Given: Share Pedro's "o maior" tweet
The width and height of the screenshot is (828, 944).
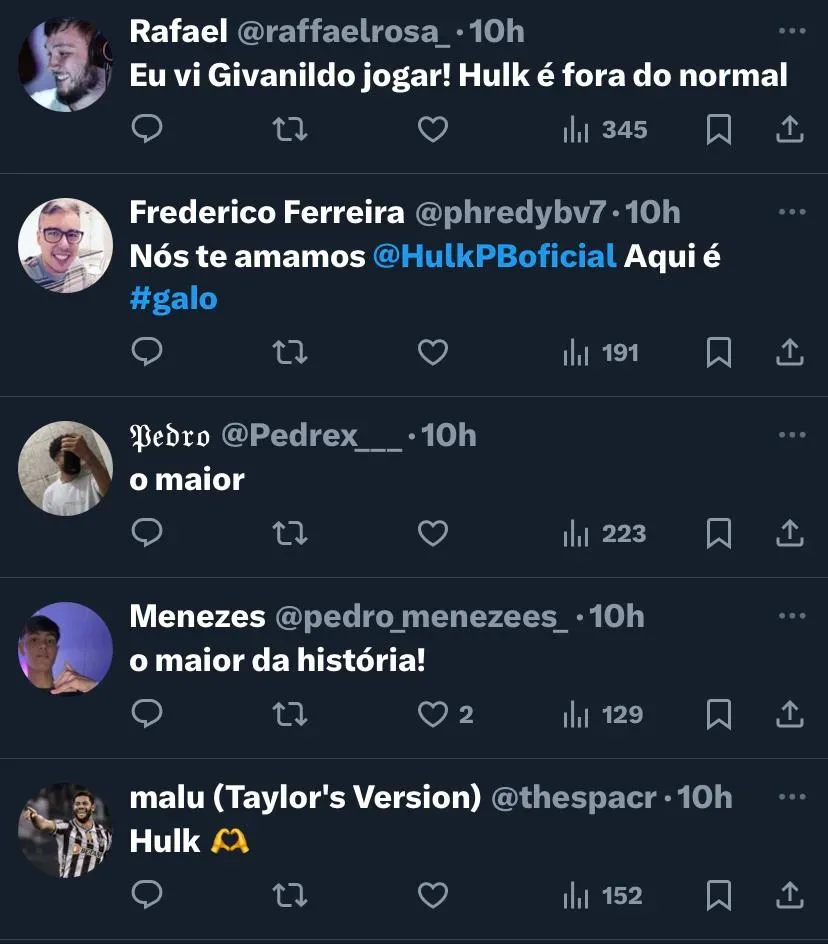Looking at the screenshot, I should tap(790, 533).
